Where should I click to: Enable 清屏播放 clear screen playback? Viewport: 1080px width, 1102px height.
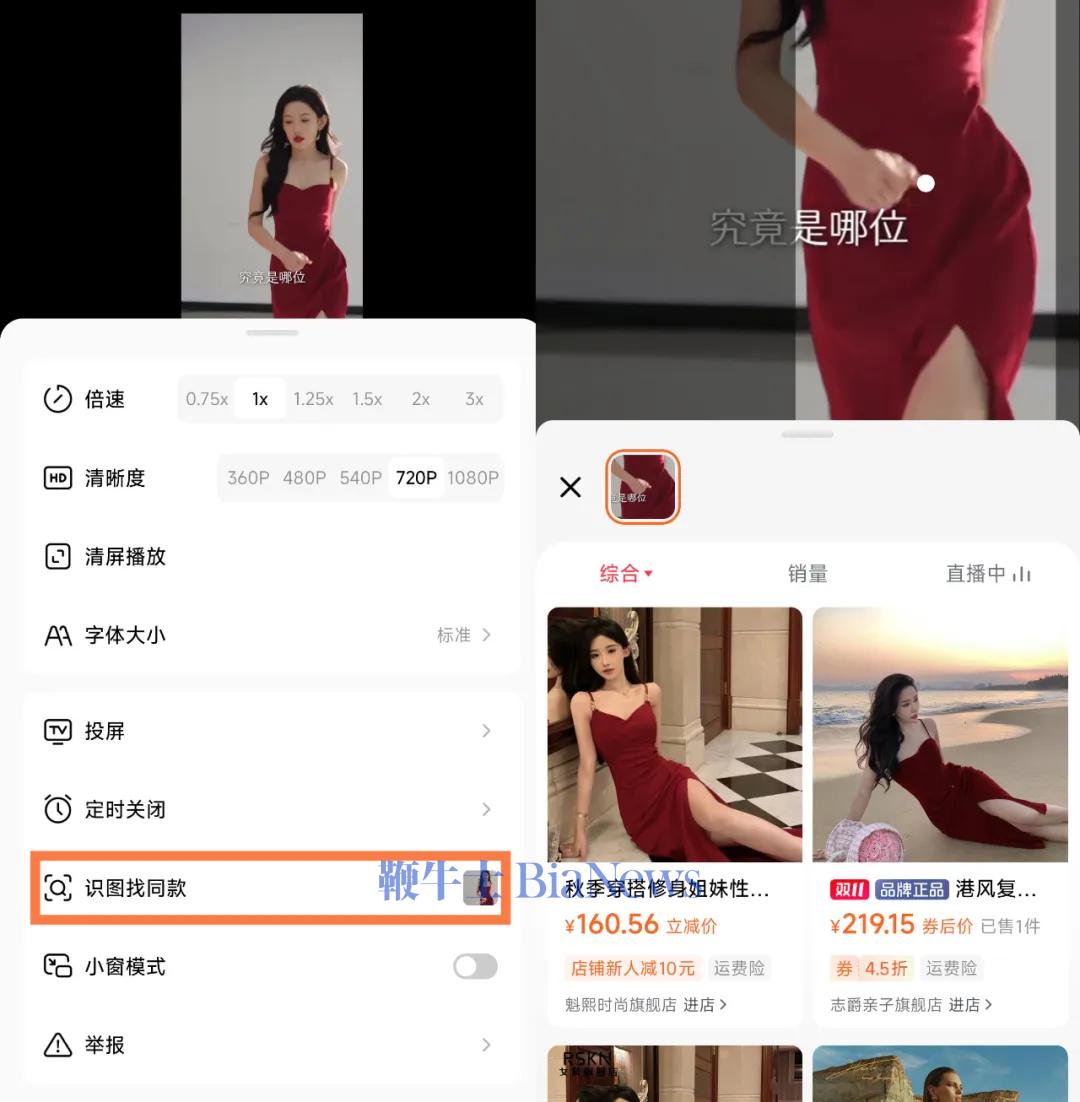125,557
